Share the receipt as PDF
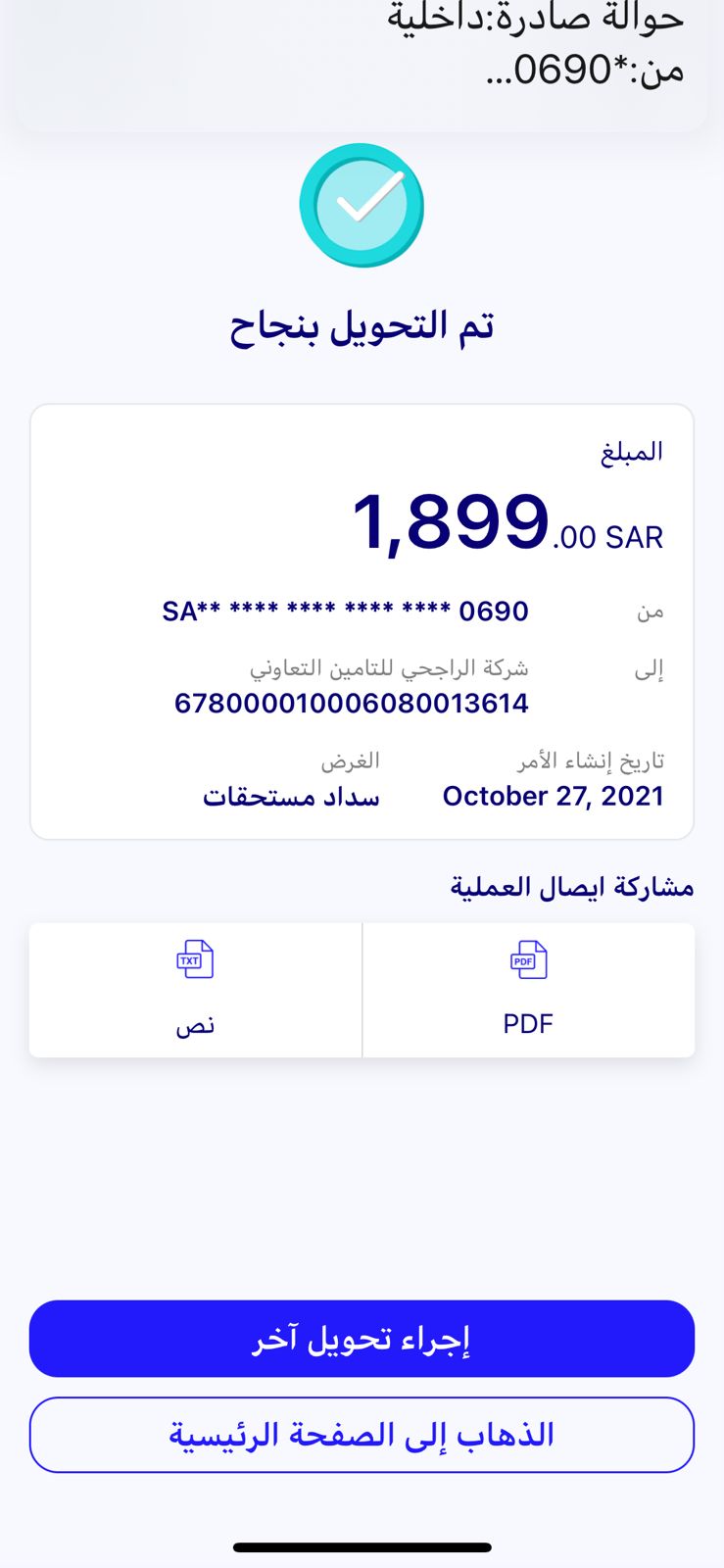The image size is (724, 1568). pos(528,989)
